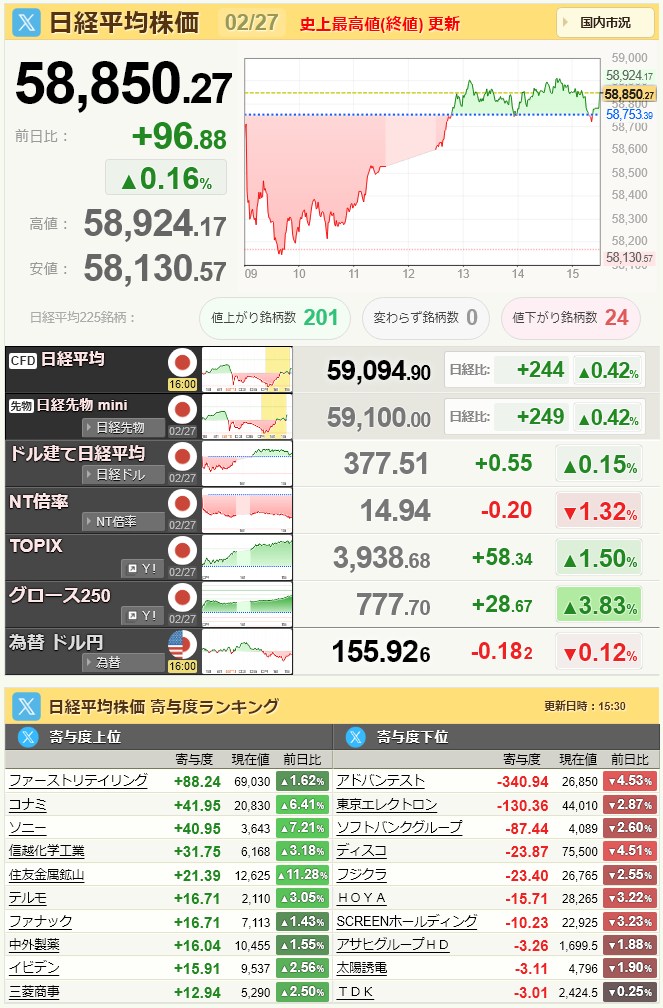Open the 国内市況 page

599,22
